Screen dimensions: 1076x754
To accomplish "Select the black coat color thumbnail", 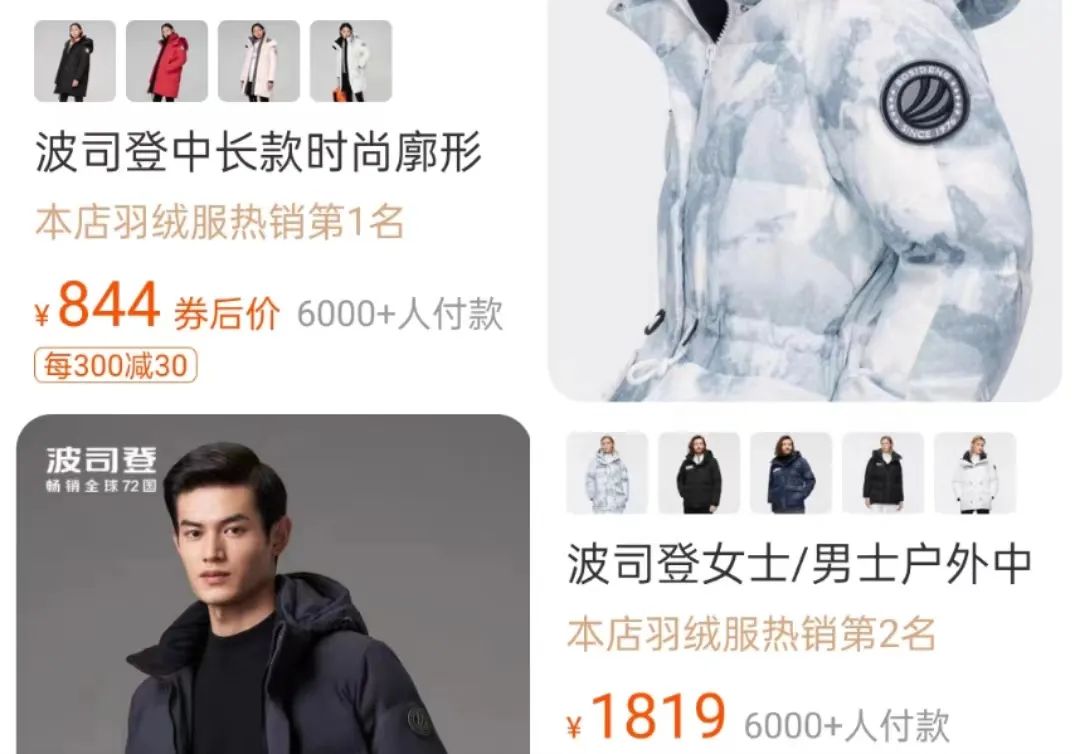I will 75,61.
